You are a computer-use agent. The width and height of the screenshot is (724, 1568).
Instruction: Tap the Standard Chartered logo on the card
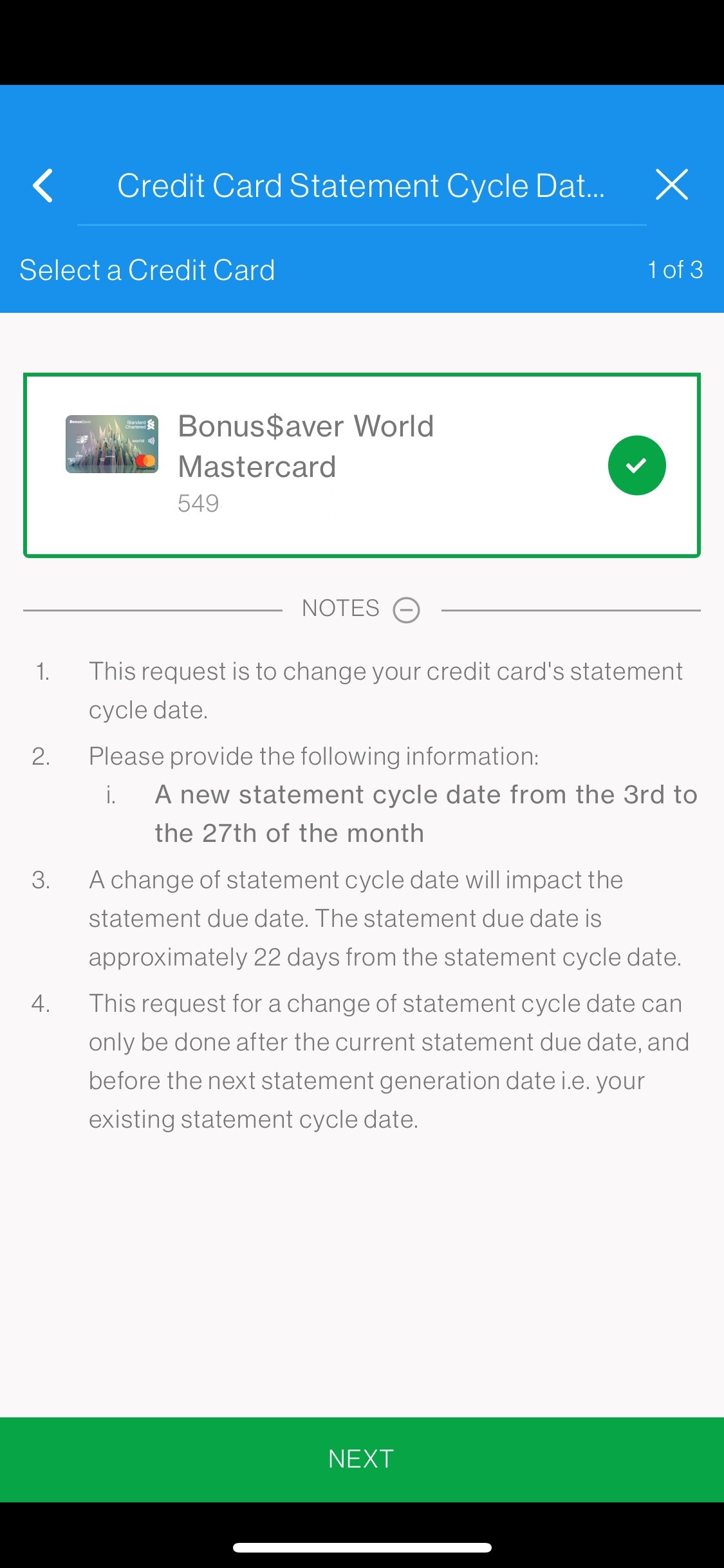(x=140, y=424)
